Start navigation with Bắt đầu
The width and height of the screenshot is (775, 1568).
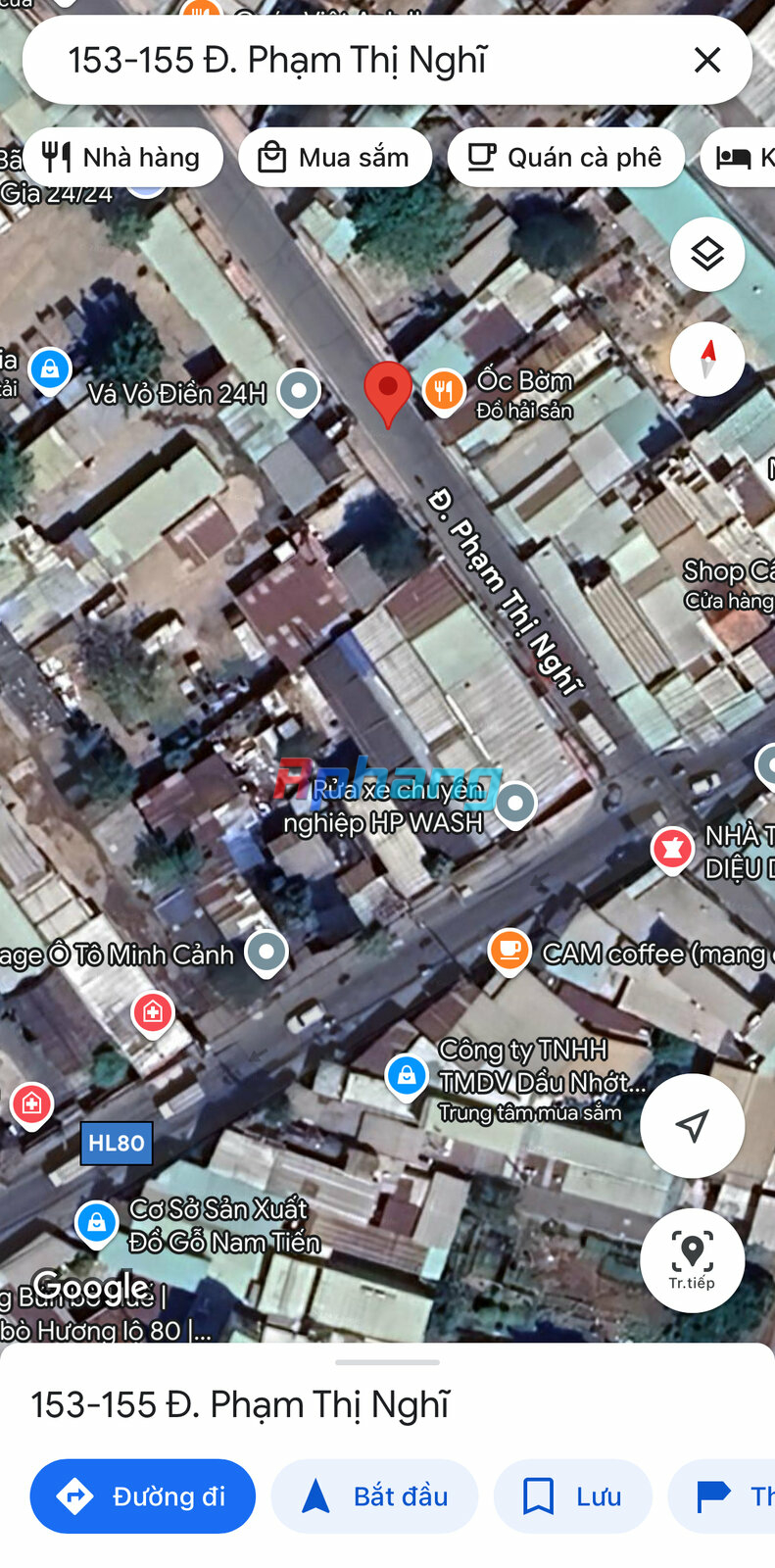point(374,1496)
